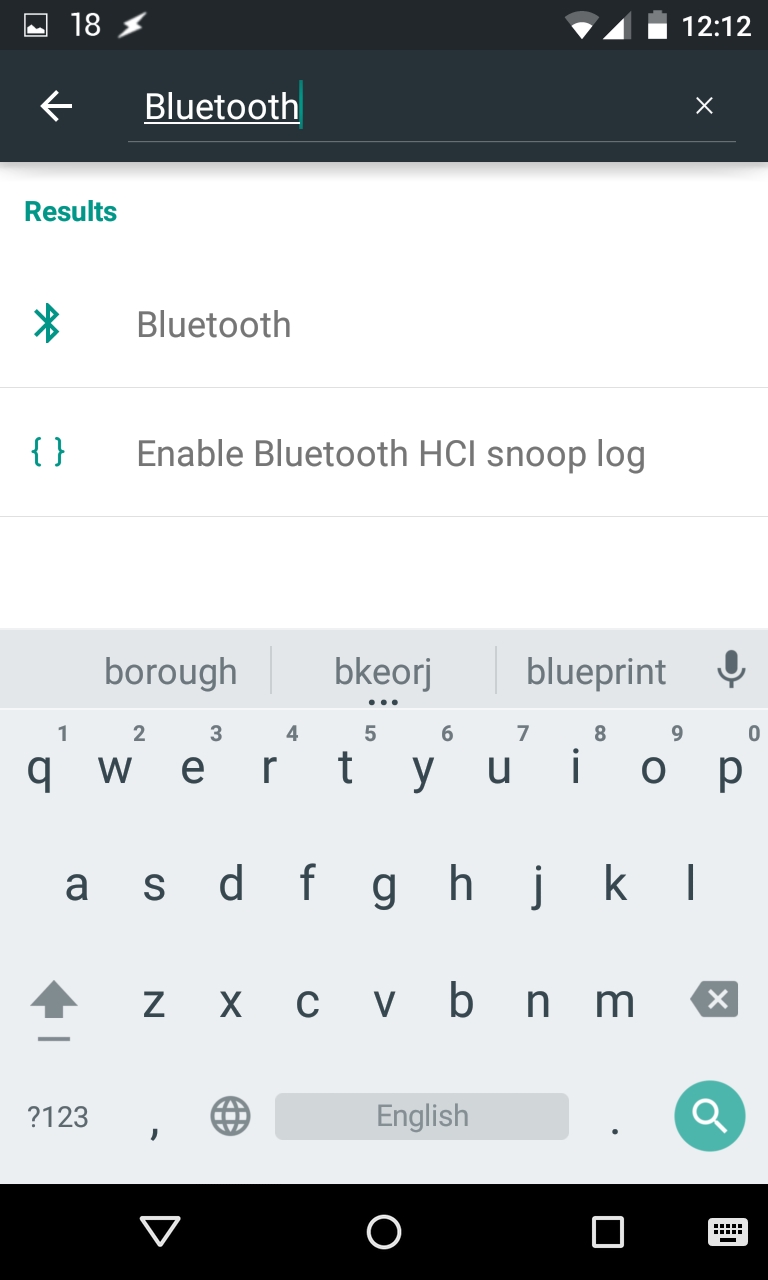Change keyboard language via globe key

(x=230, y=1116)
